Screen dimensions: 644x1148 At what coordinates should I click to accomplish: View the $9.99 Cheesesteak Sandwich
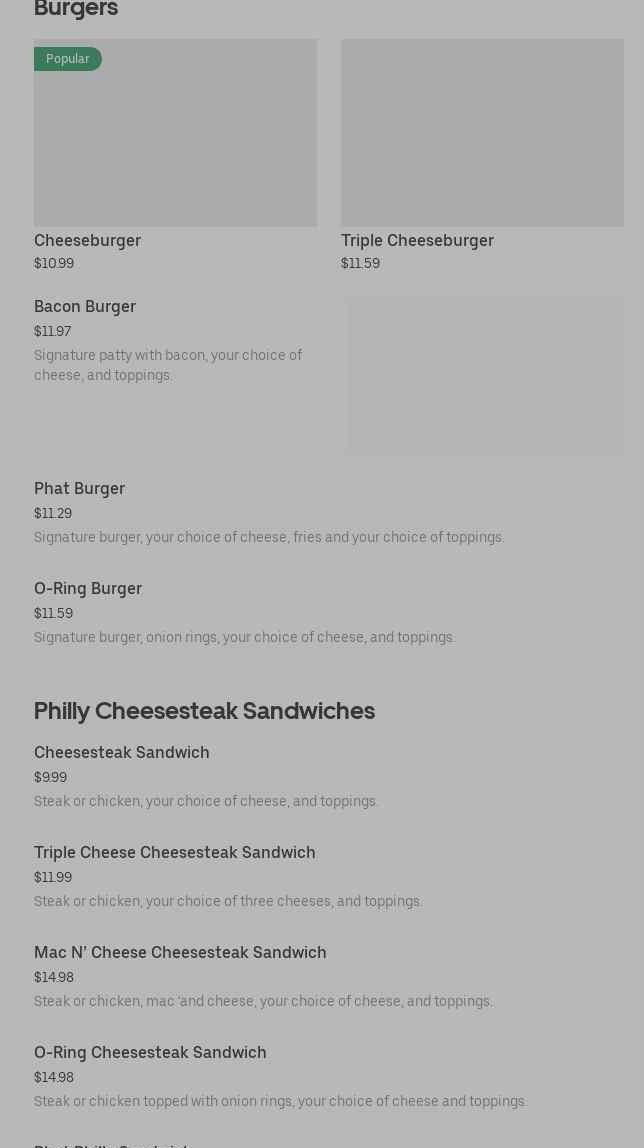329,776
